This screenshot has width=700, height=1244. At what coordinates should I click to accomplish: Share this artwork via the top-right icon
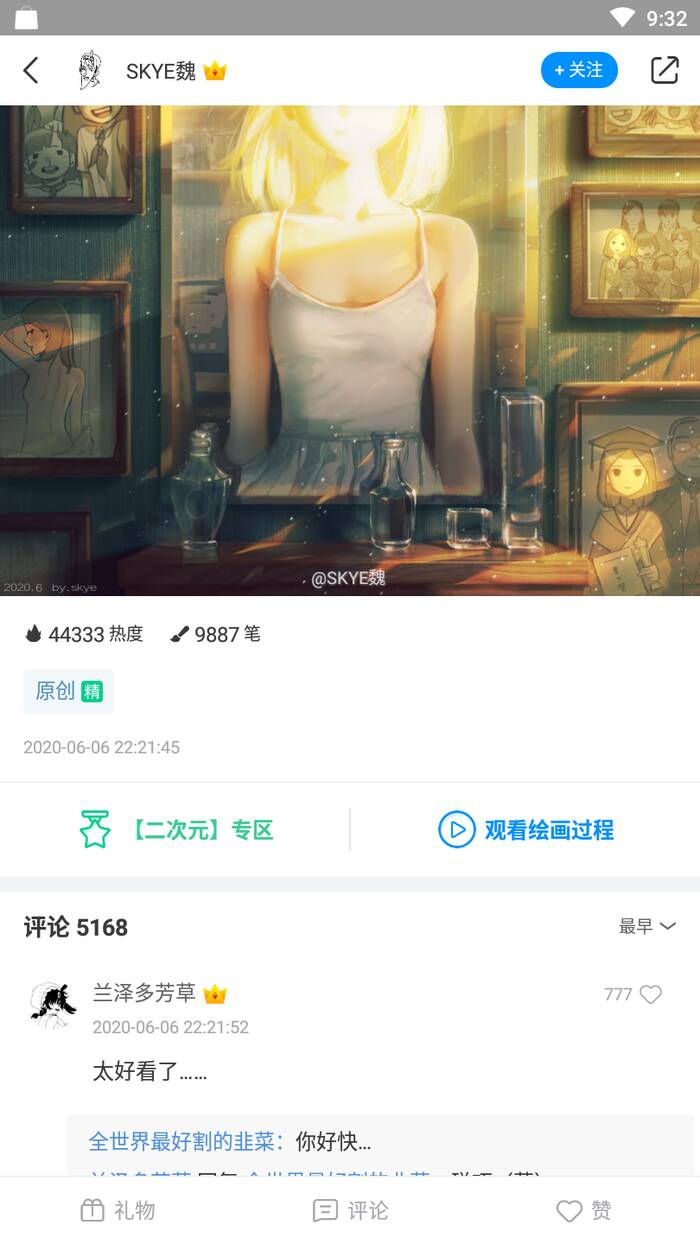pyautogui.click(x=664, y=70)
